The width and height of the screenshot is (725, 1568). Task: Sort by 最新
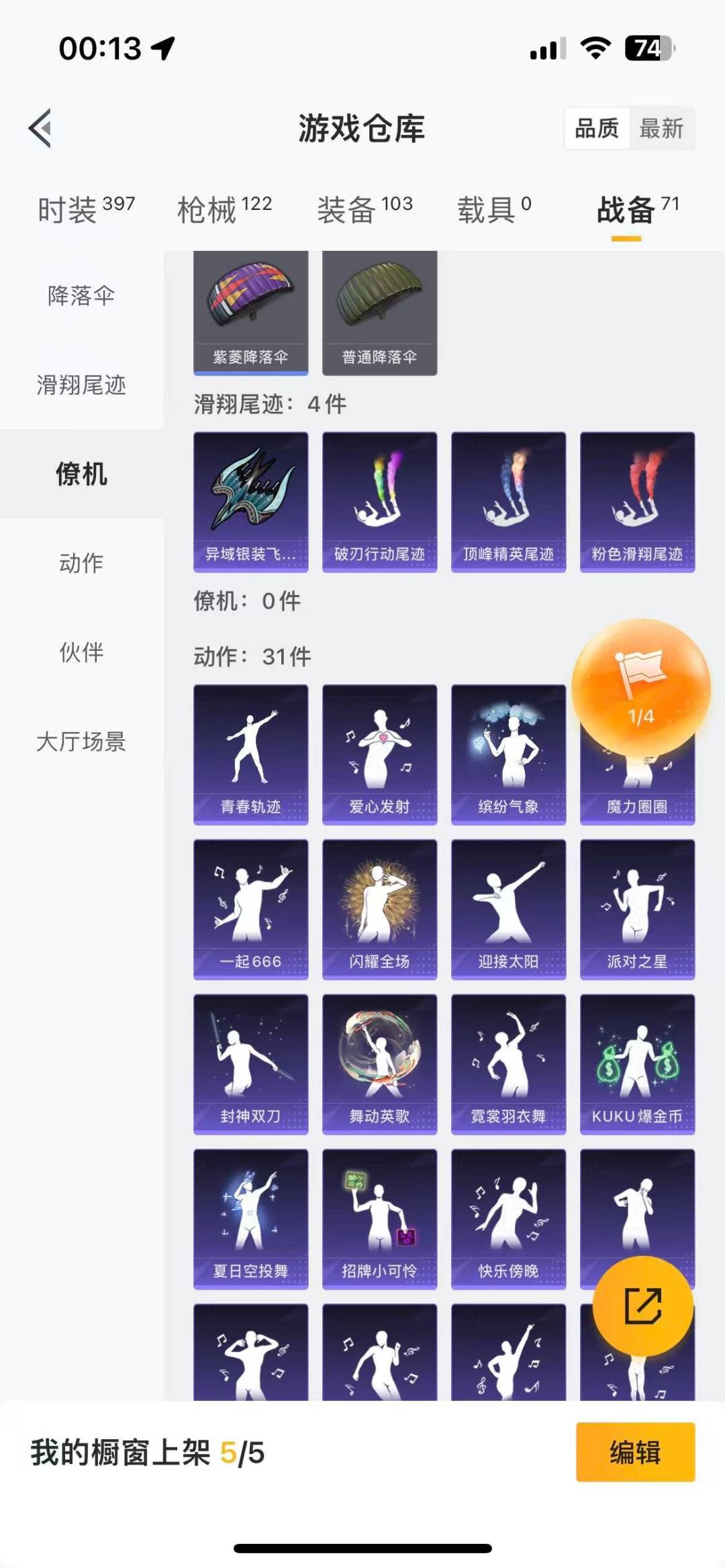pos(661,127)
